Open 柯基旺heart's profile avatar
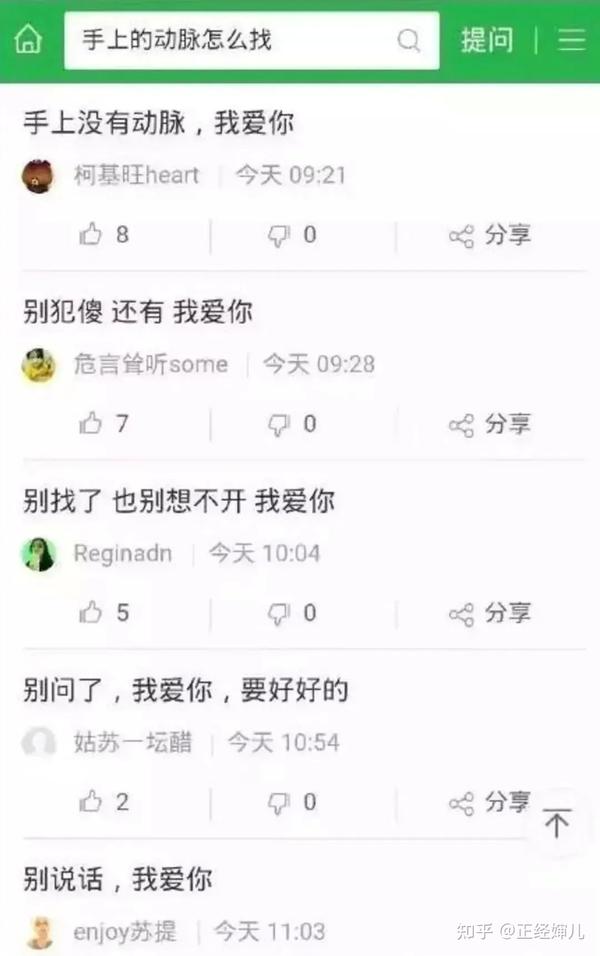The width and height of the screenshot is (600, 956). (x=38, y=176)
